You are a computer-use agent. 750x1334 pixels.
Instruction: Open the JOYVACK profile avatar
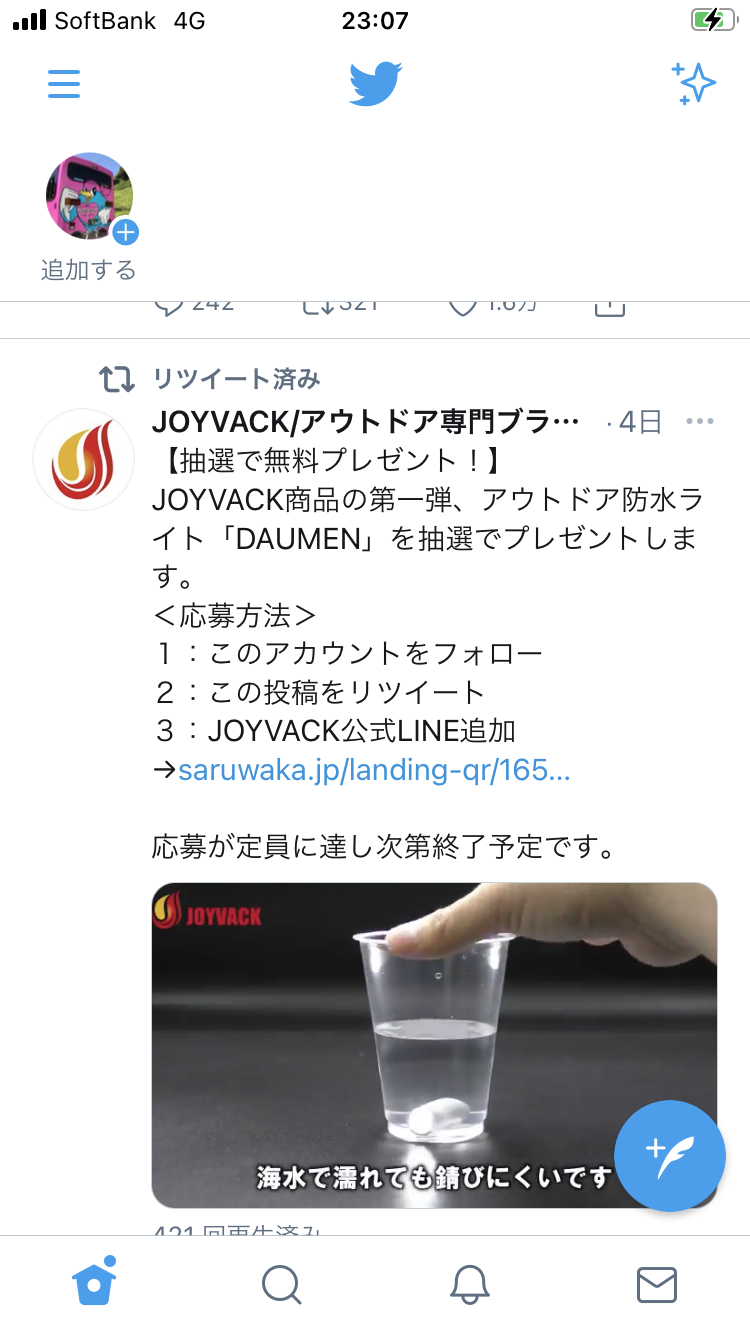point(84,459)
